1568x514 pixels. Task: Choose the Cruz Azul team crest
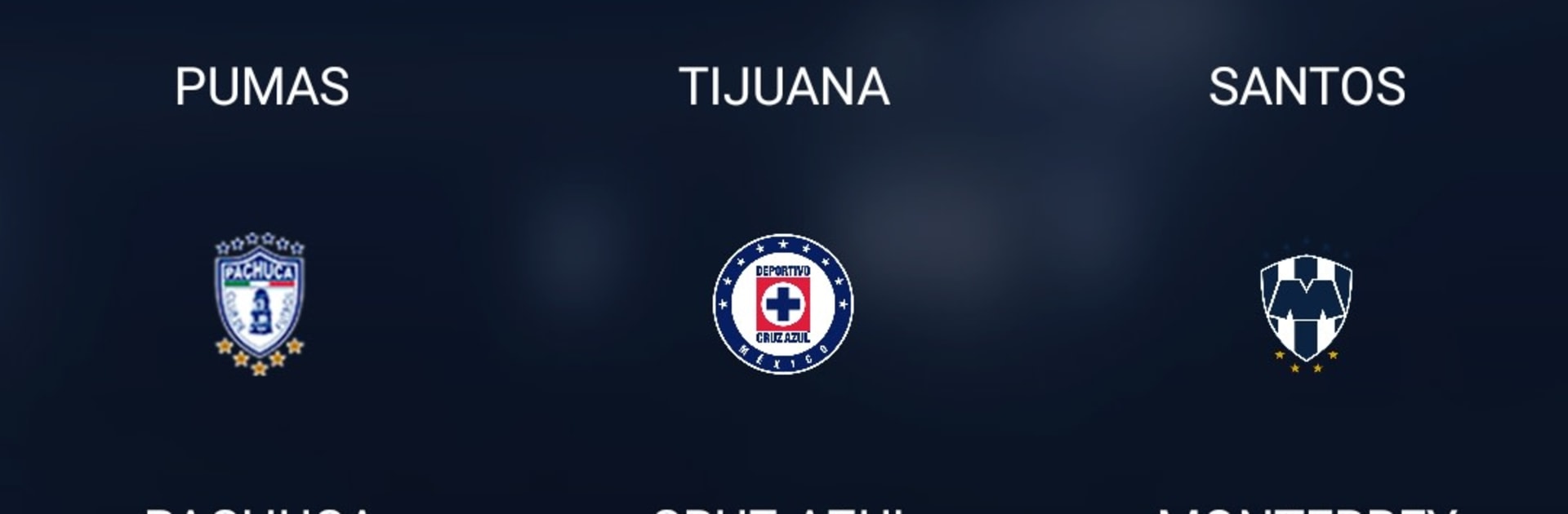click(783, 304)
